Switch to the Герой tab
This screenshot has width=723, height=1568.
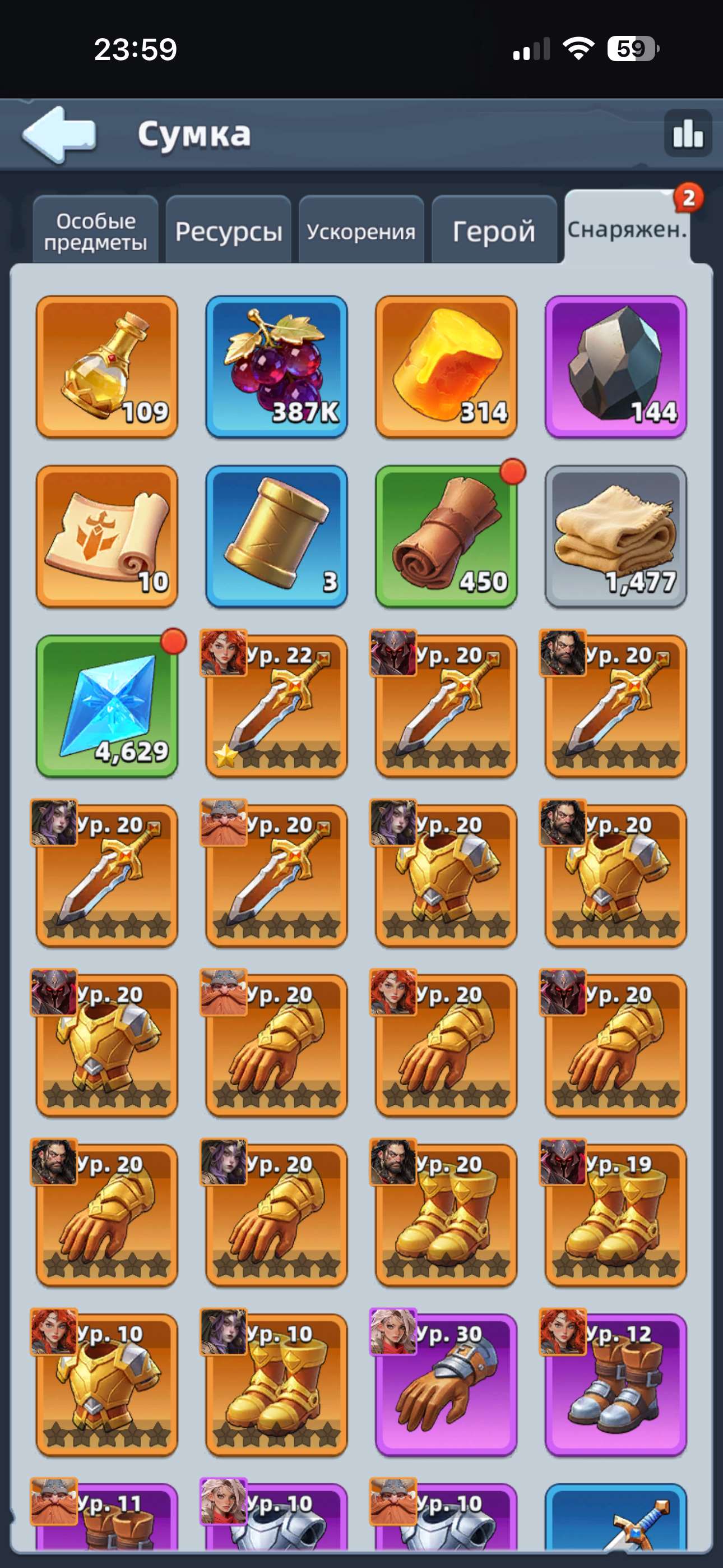(494, 230)
